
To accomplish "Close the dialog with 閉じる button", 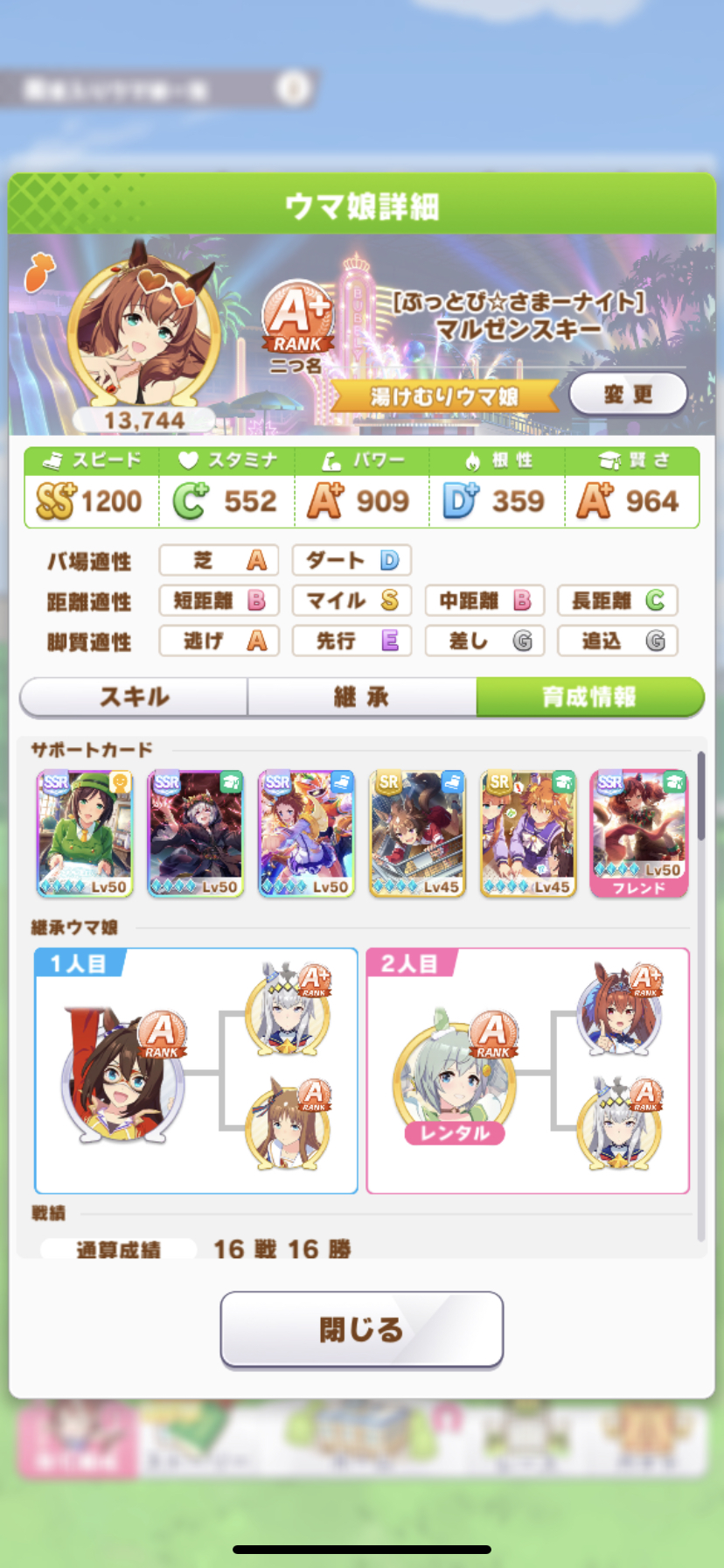I will 361,1329.
